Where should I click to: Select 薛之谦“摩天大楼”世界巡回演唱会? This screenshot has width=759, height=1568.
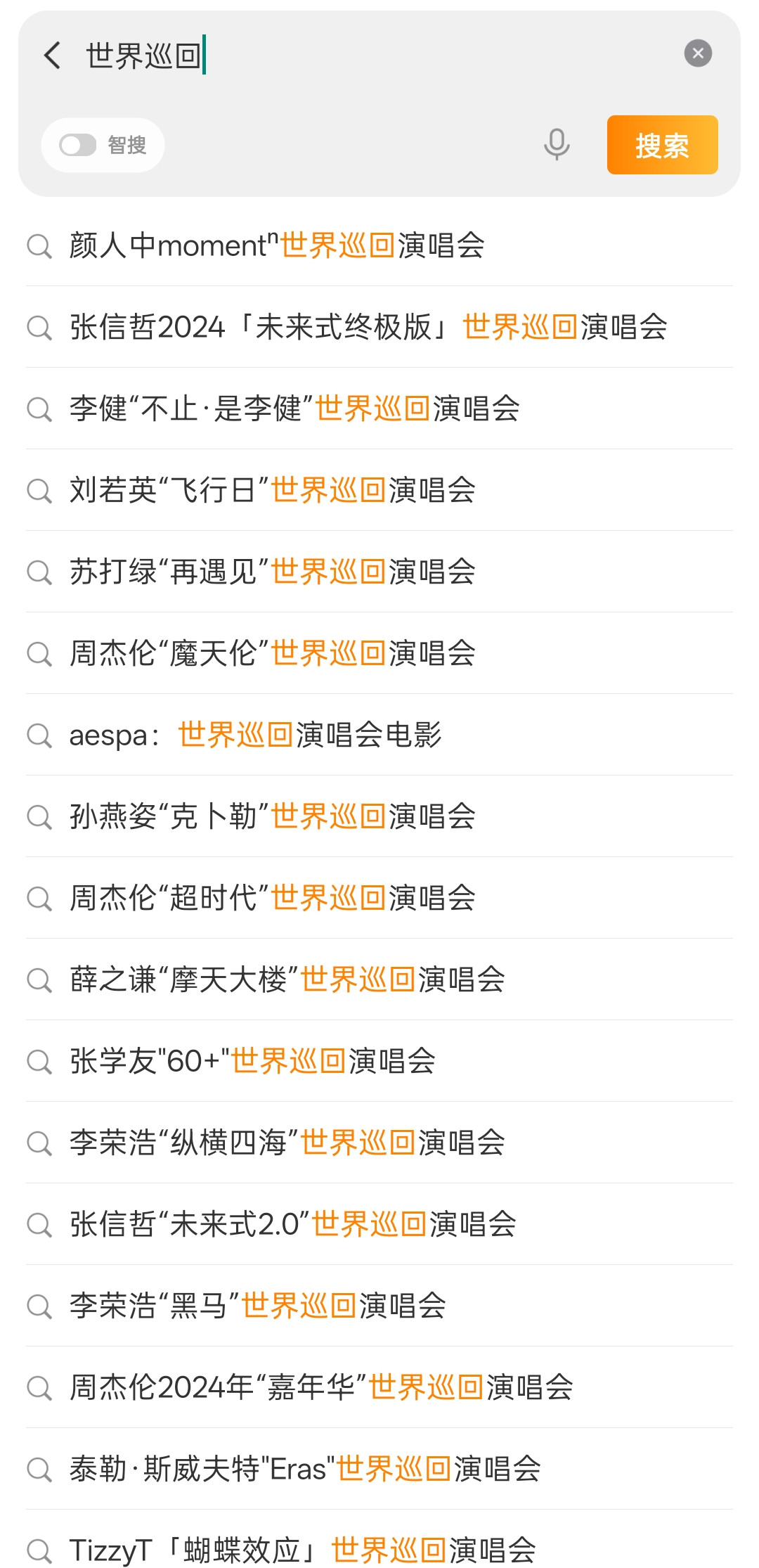(x=287, y=980)
